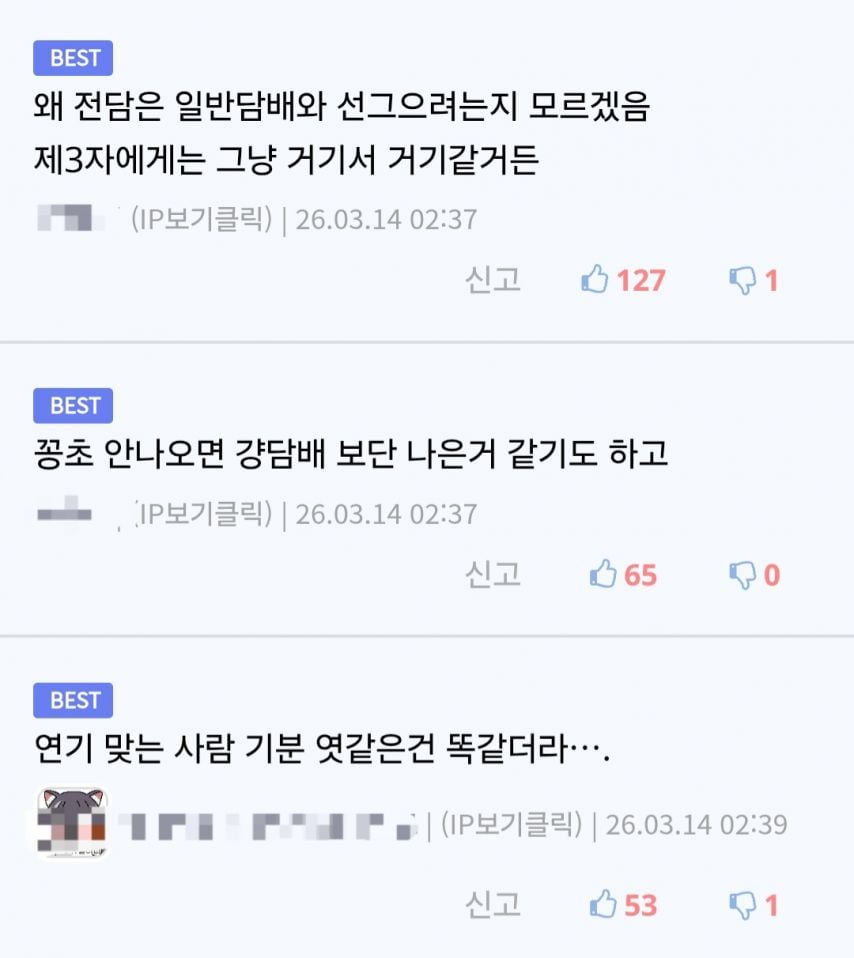This screenshot has height=958, width=854.
Task: Reveal IP for the 02:37 전담 comment
Action: pyautogui.click(x=201, y=219)
